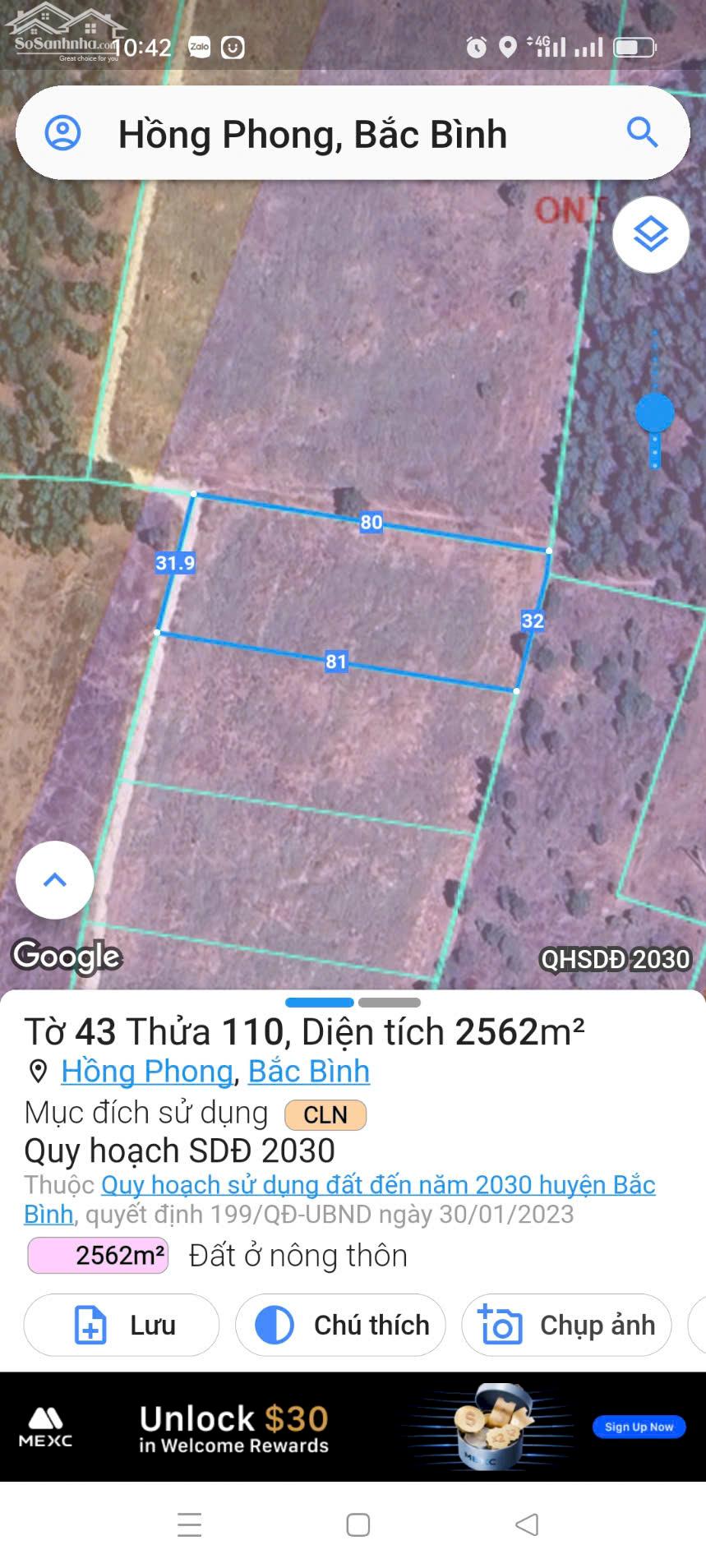Return to the system home screen
The height and width of the screenshot is (1568, 706).
[358, 1524]
